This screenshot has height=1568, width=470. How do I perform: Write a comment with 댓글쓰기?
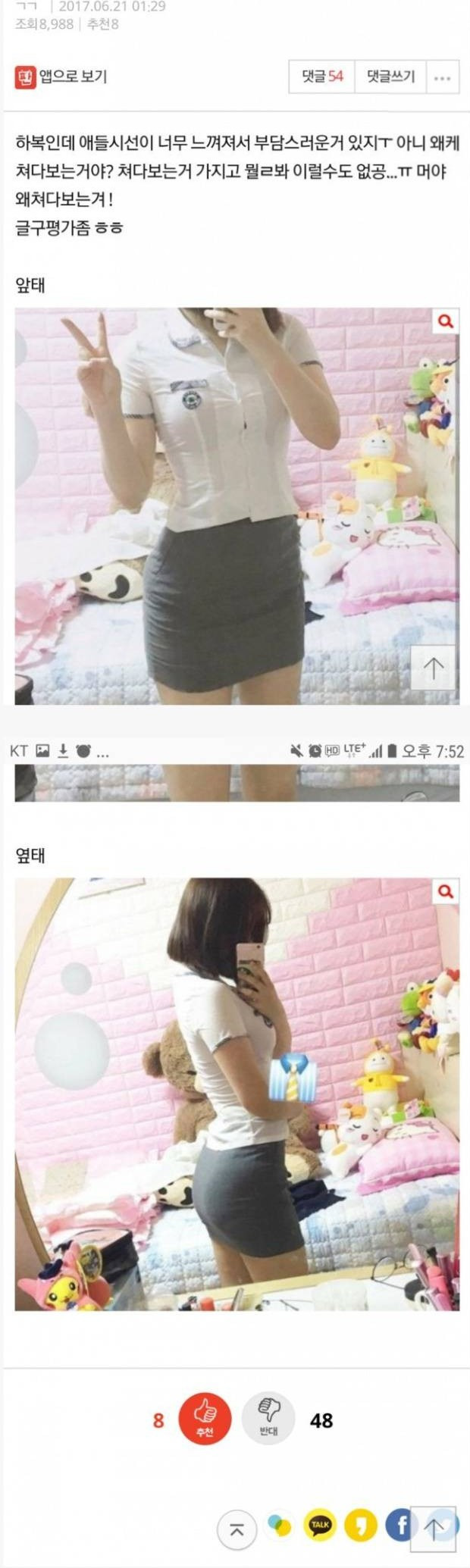tap(390, 77)
